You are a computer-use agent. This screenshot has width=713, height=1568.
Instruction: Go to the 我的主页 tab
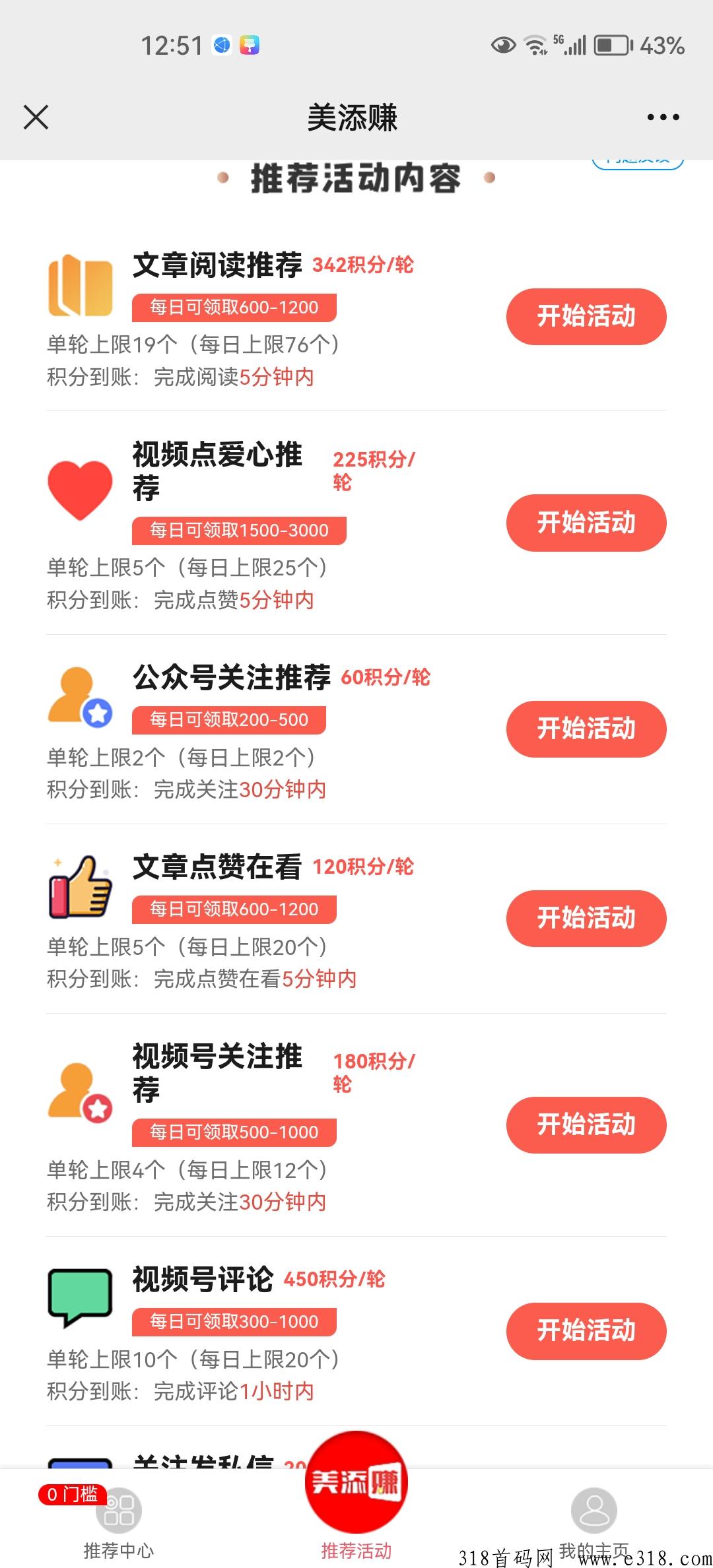pyautogui.click(x=594, y=1523)
